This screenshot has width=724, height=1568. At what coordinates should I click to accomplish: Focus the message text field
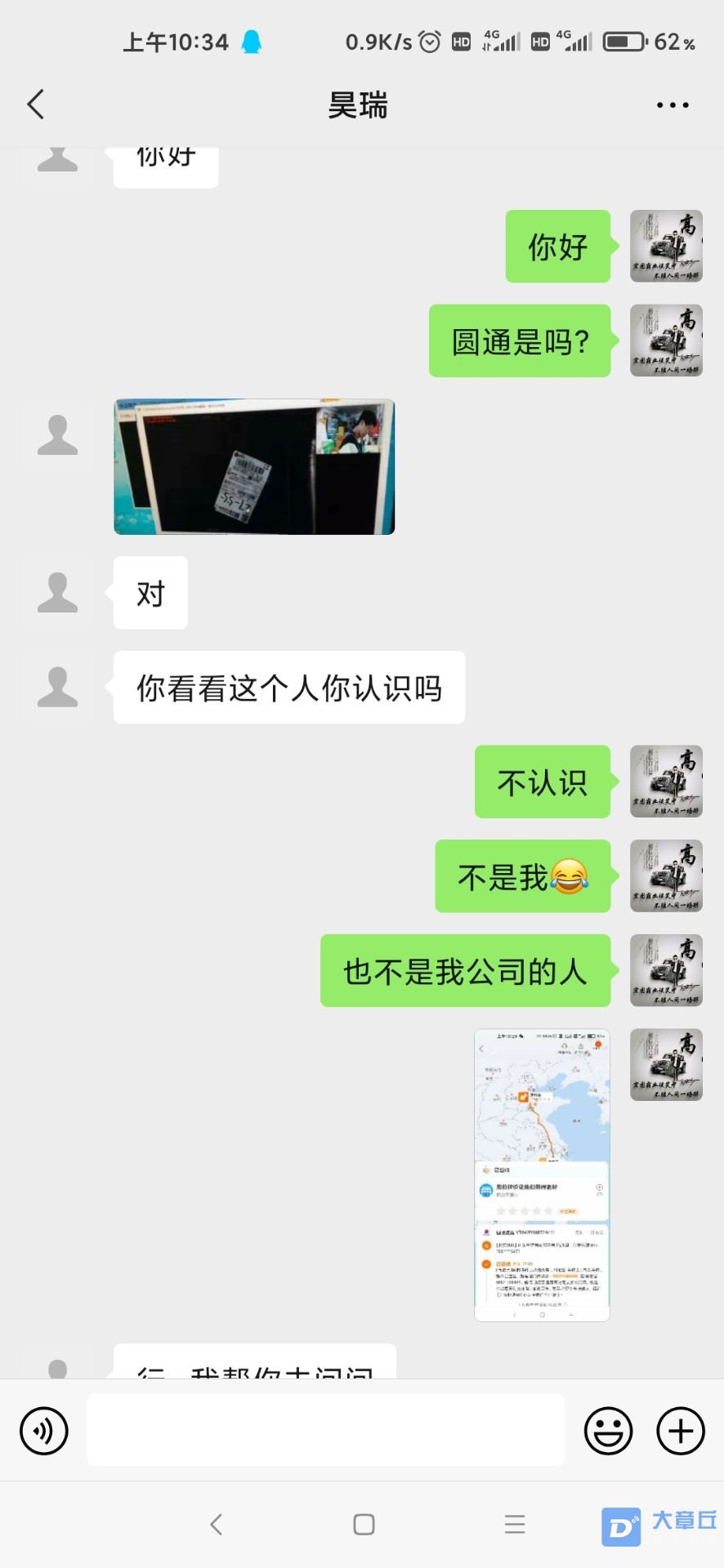(325, 1430)
